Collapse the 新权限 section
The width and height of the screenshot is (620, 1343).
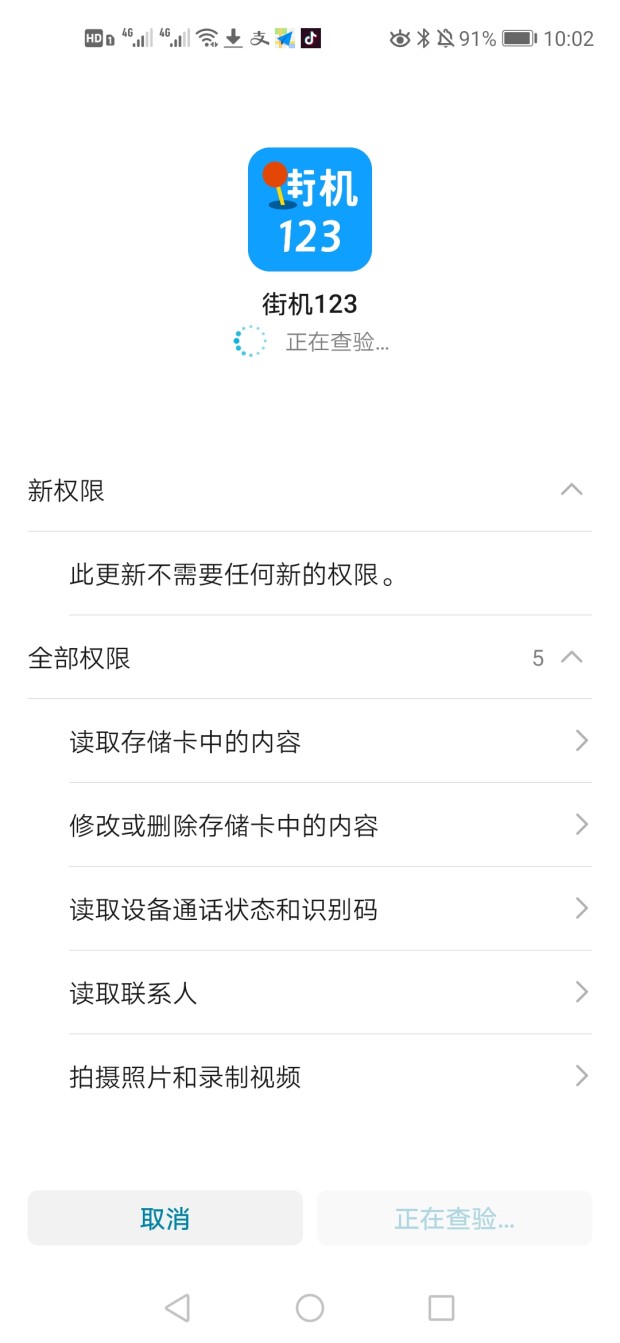click(571, 490)
